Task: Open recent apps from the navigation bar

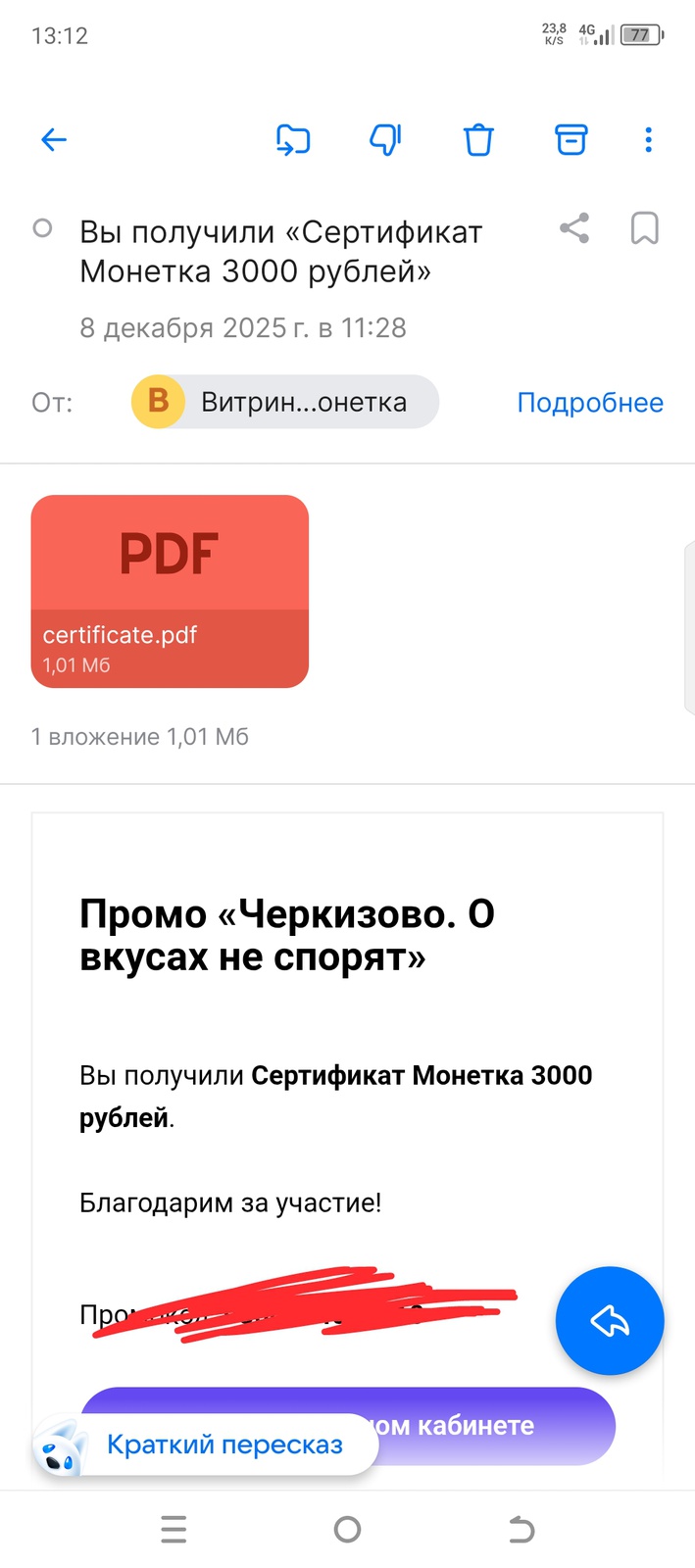Action: 174,1529
